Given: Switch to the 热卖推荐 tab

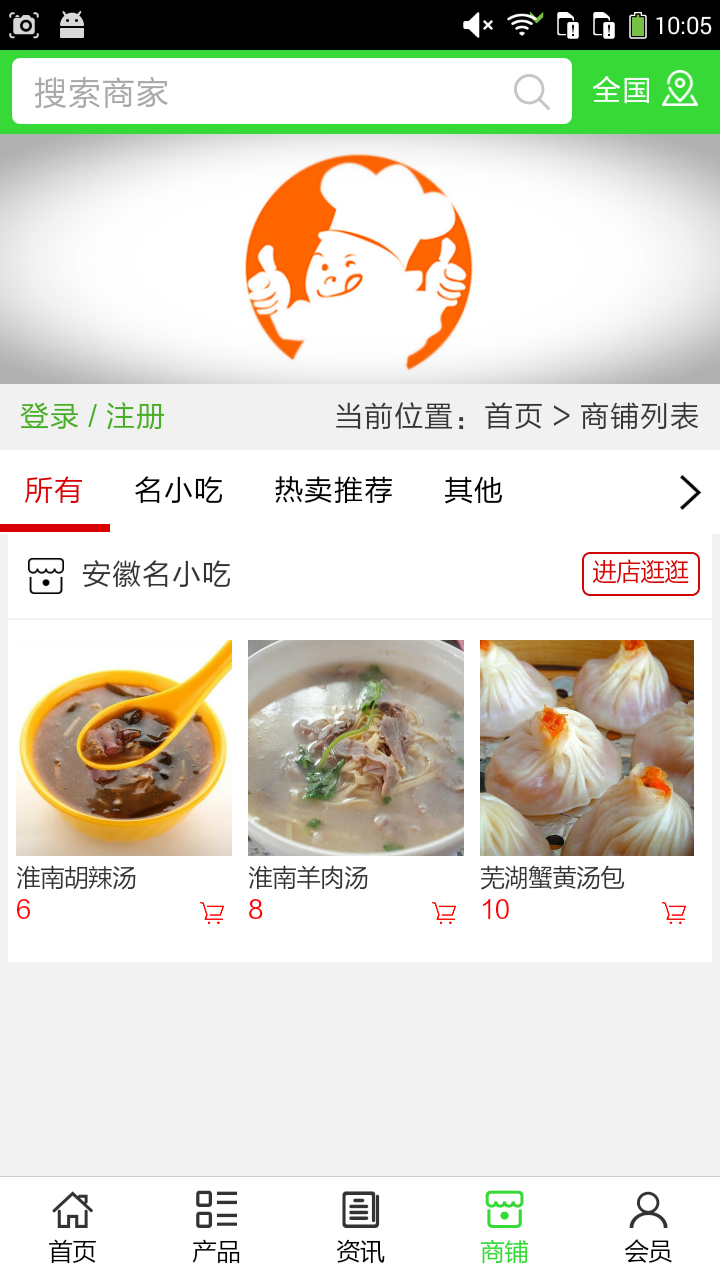Looking at the screenshot, I should 333,491.
